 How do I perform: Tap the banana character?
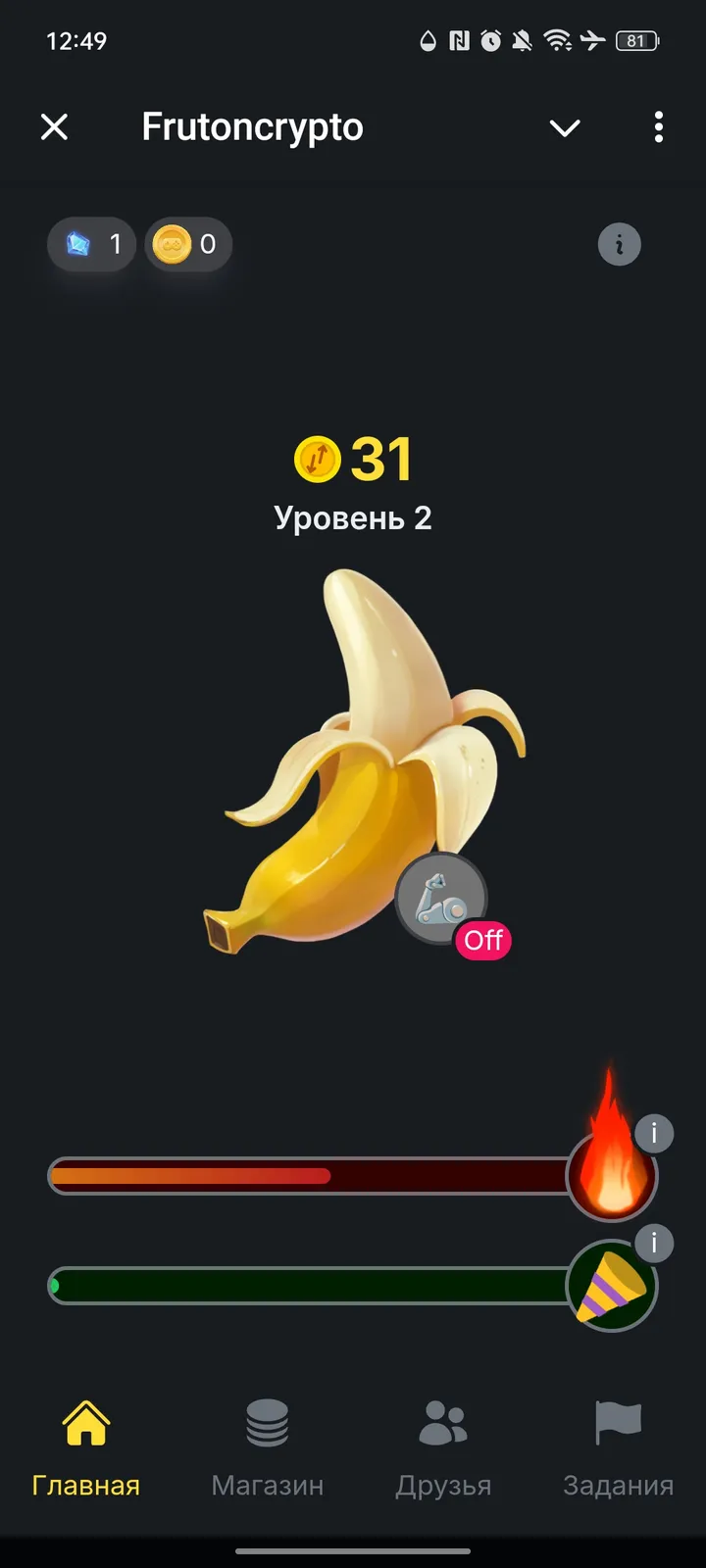click(x=353, y=764)
